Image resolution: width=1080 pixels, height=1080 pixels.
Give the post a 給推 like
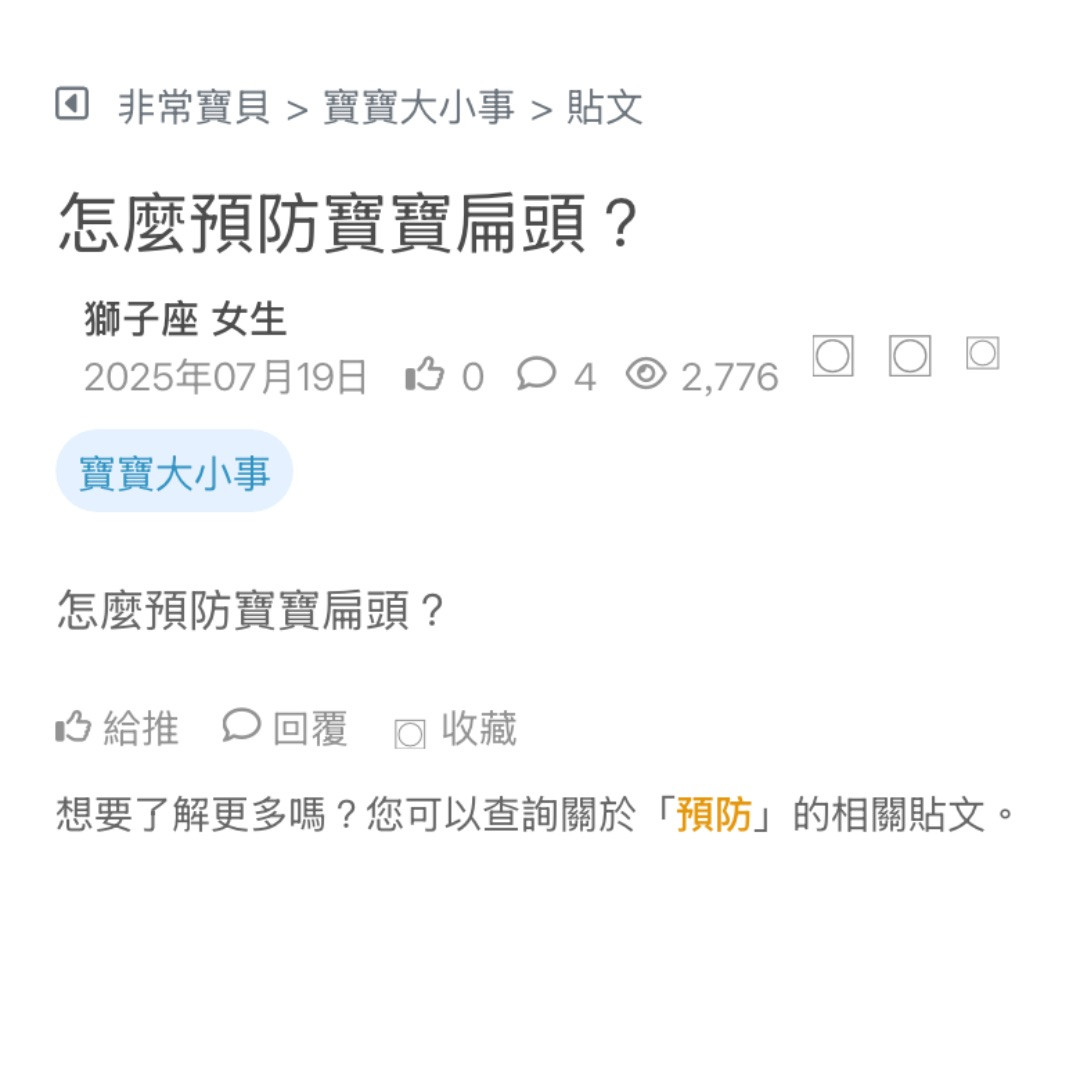(117, 728)
